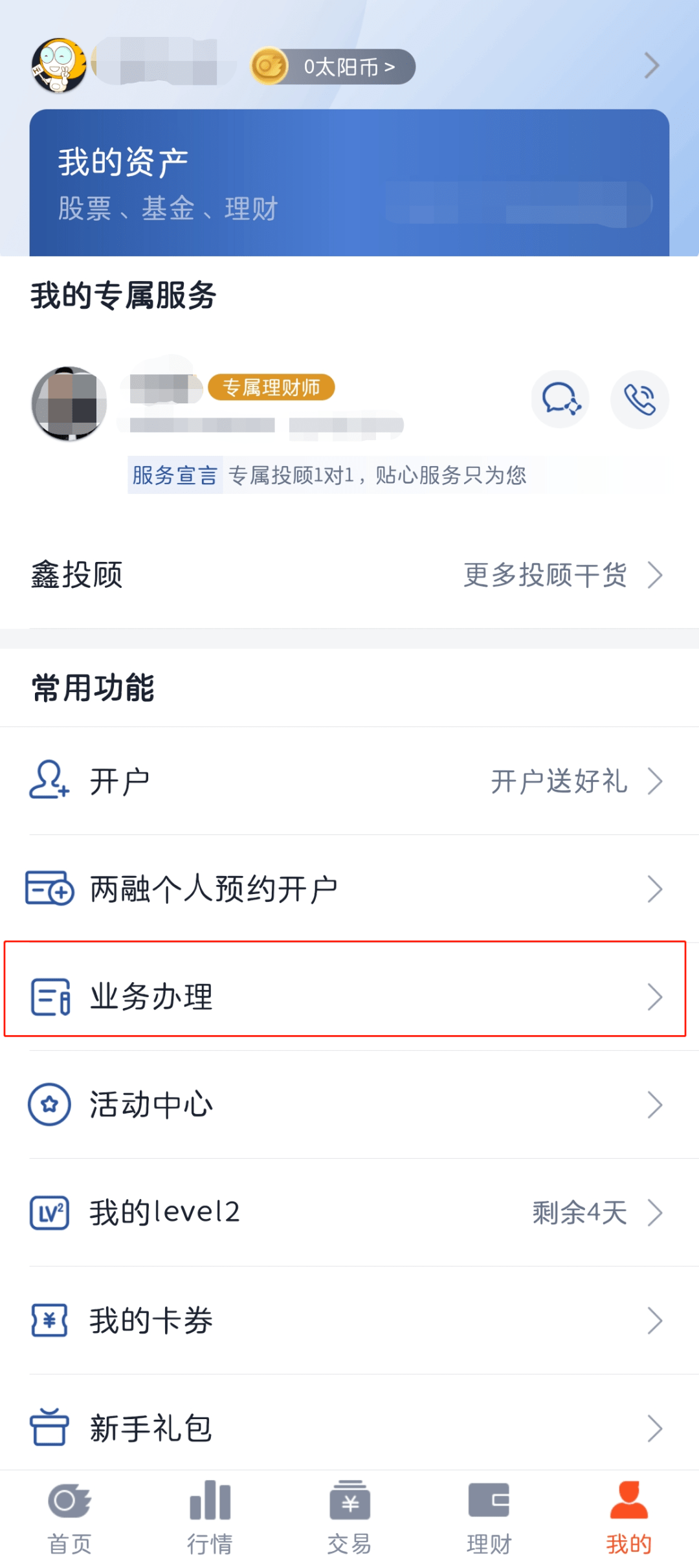Open the 我的资产 assets card
Viewport: 699px width, 1568px height.
click(x=349, y=183)
